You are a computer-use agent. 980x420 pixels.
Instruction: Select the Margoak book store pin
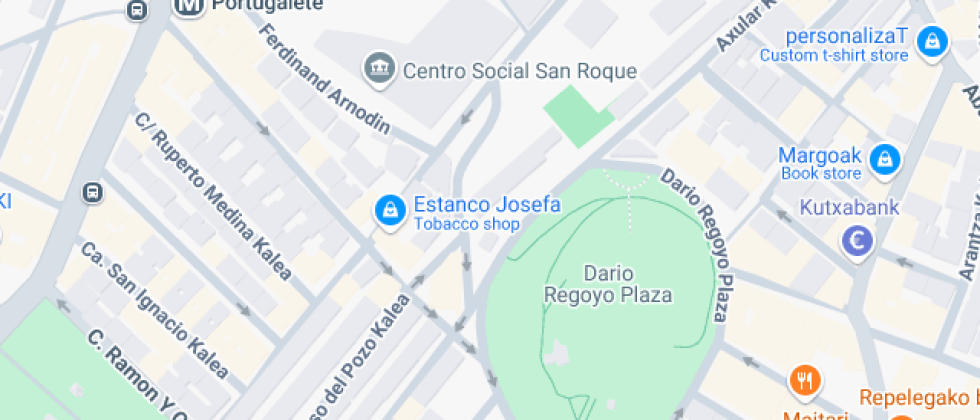click(885, 159)
